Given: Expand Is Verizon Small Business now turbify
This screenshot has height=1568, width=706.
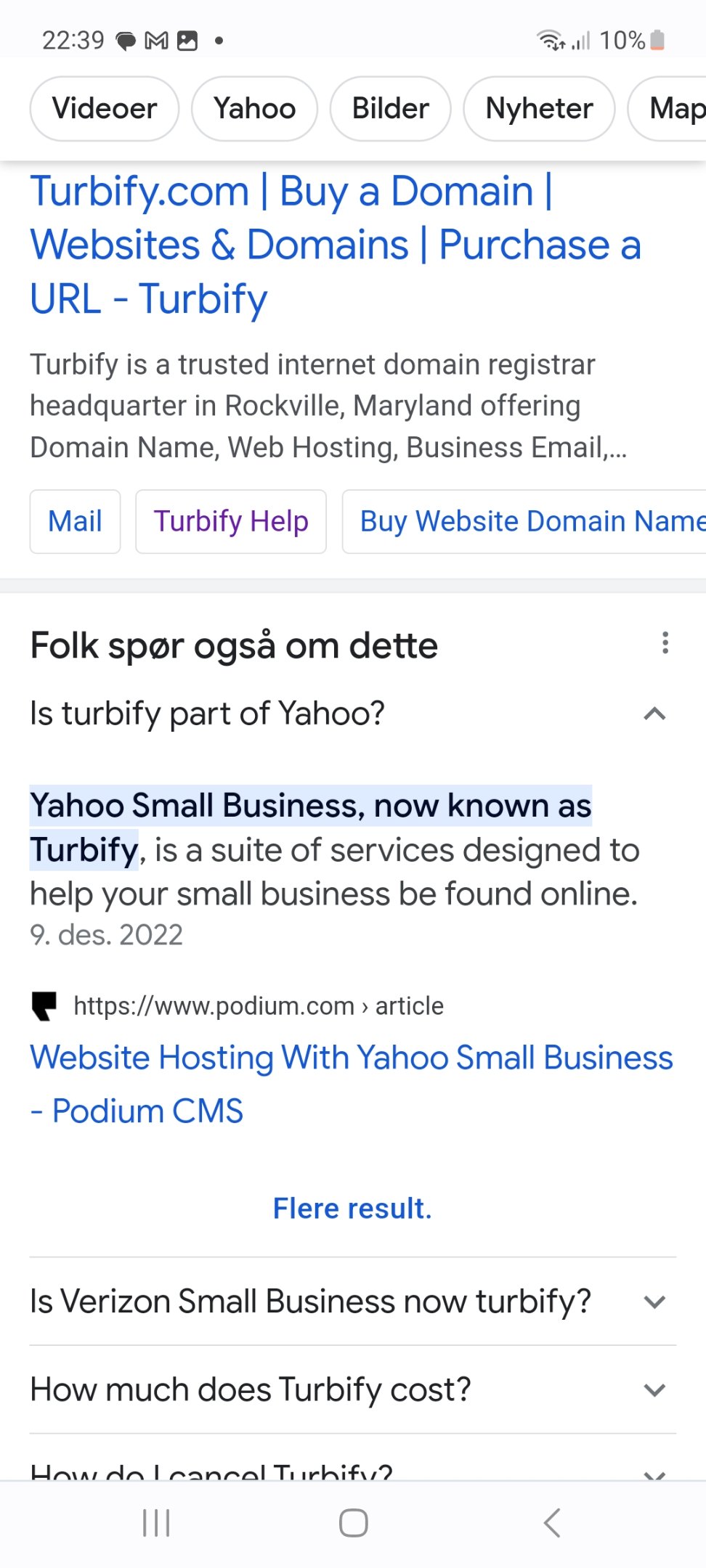Looking at the screenshot, I should [353, 1302].
